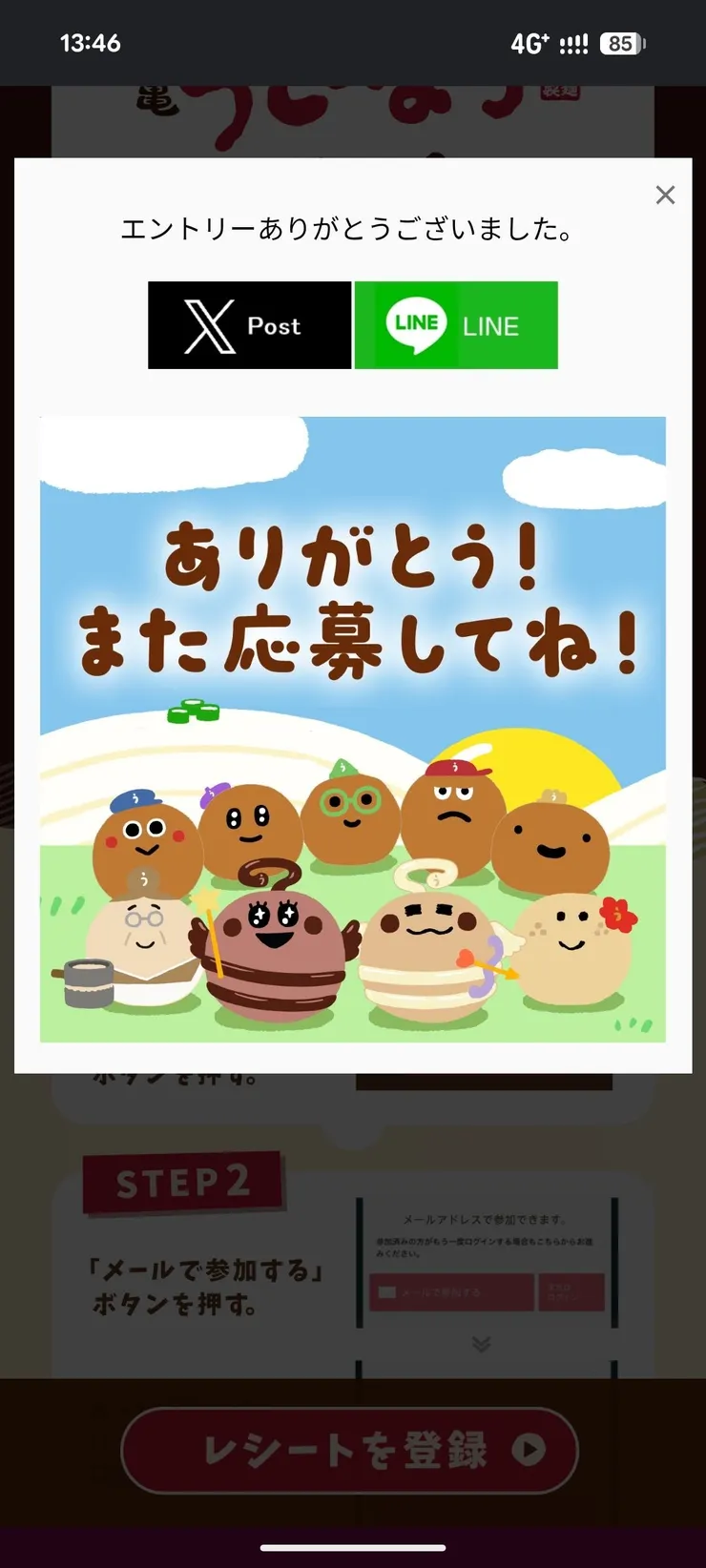Tap the macaron character wearing green glasses
This screenshot has height=1568, width=706.
(x=350, y=815)
